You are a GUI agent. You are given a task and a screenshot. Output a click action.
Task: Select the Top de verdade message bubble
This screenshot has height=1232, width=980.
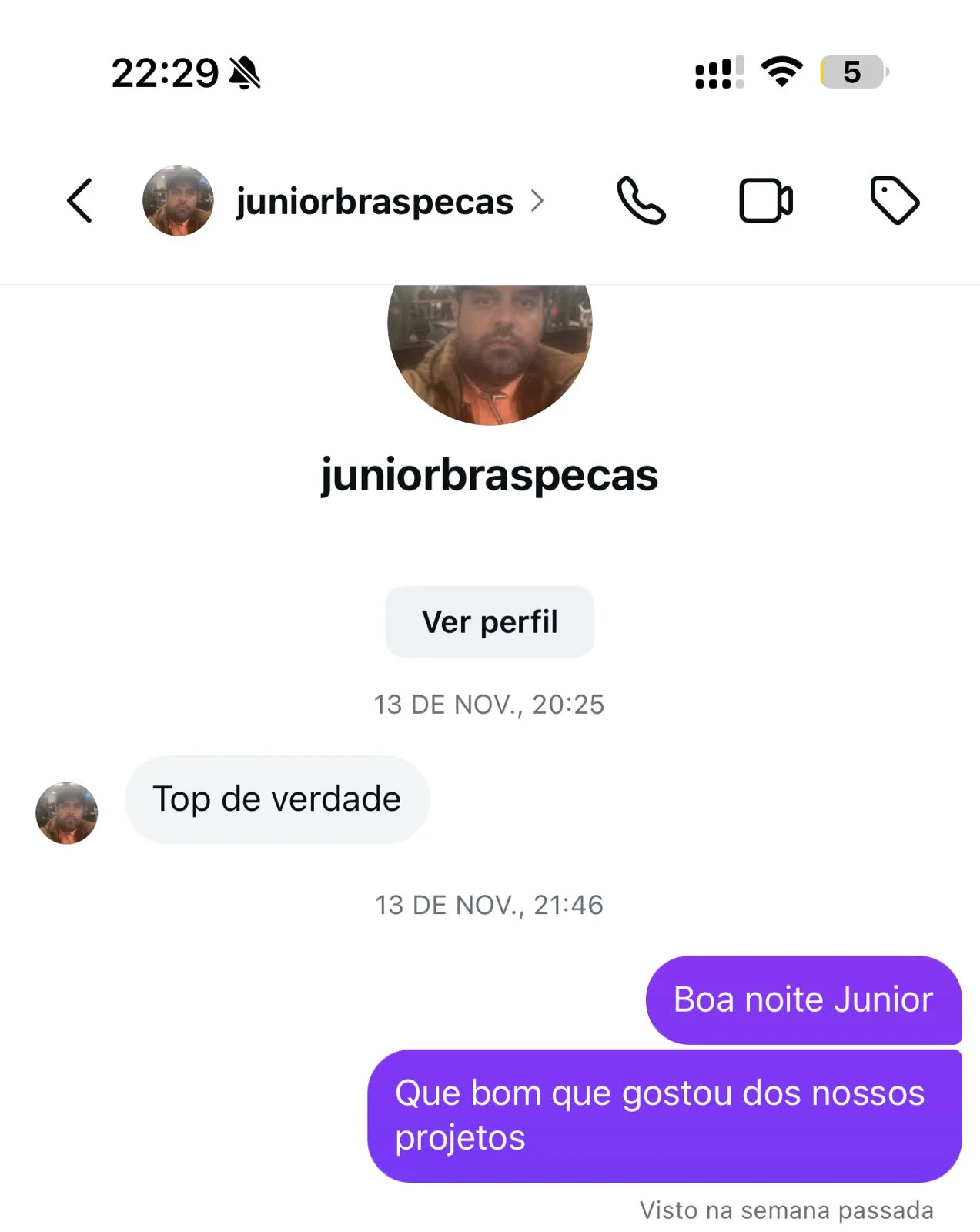point(277,799)
